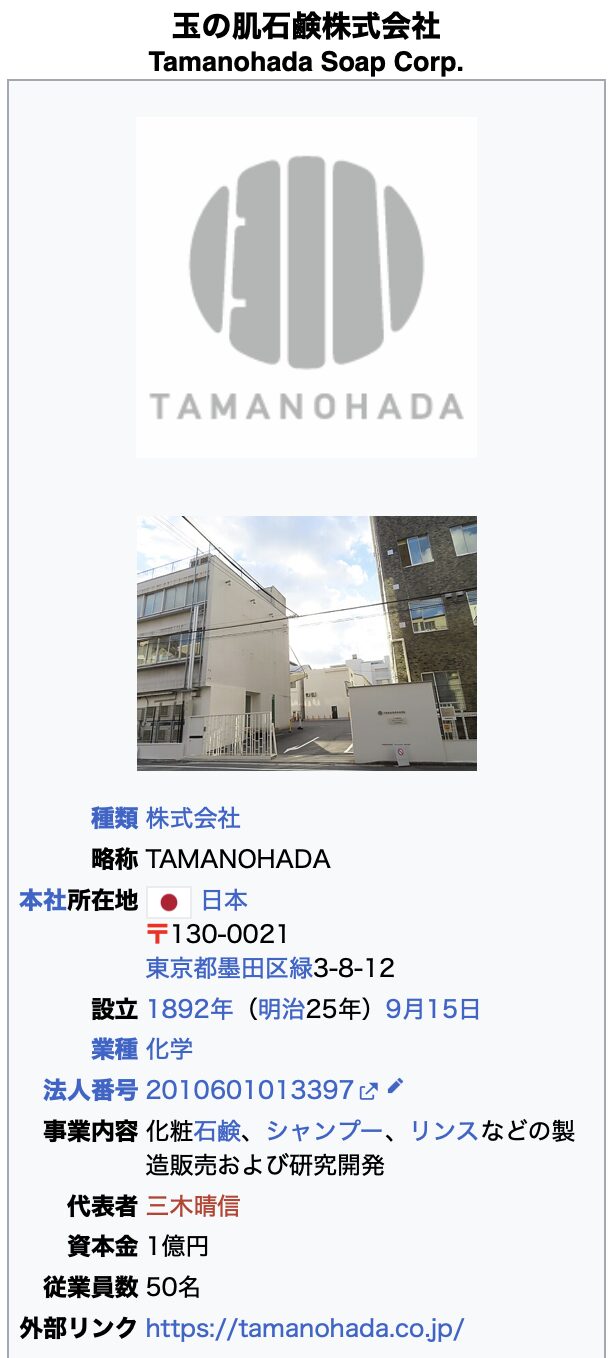Open the 業種 label link
608x1358 pixels.
(x=113, y=1049)
